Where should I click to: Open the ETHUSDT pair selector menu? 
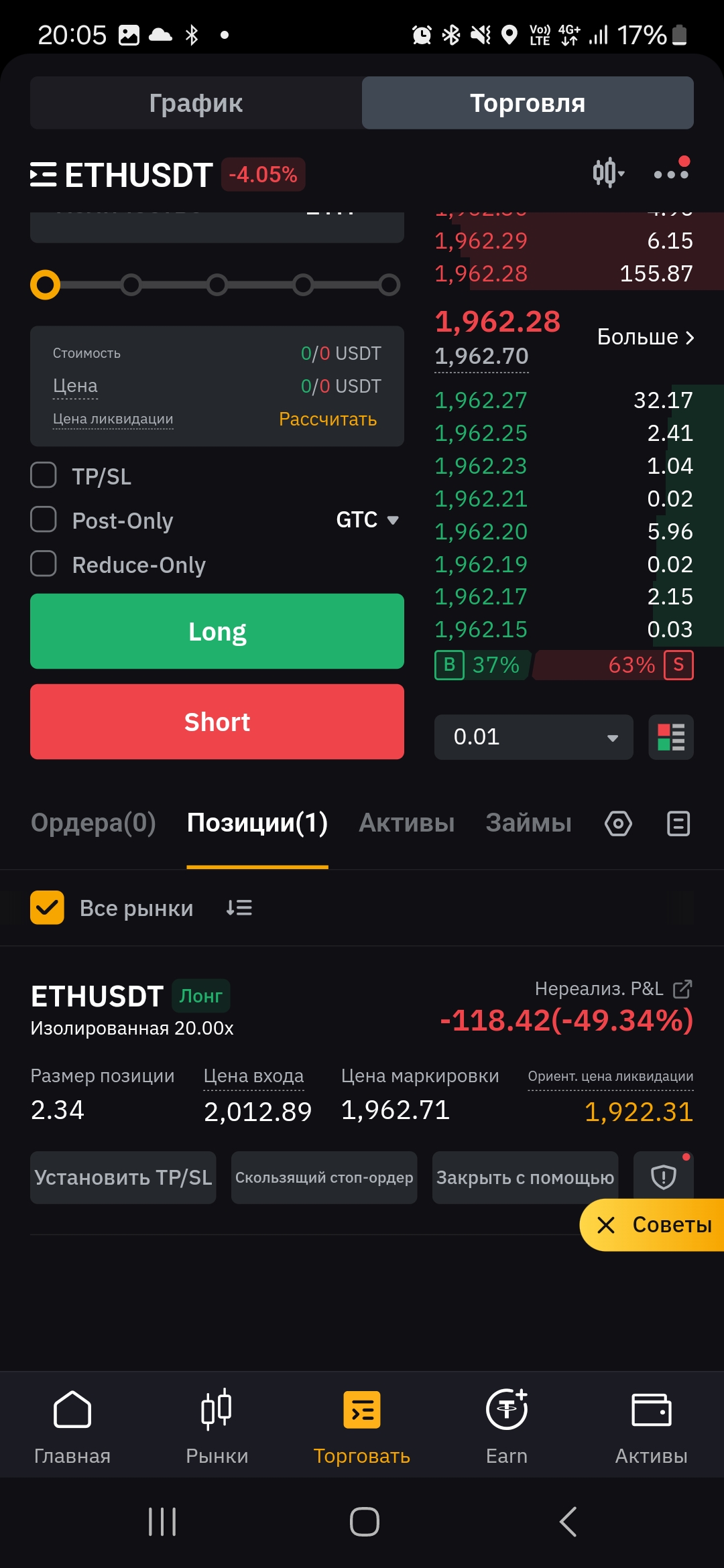(x=121, y=175)
